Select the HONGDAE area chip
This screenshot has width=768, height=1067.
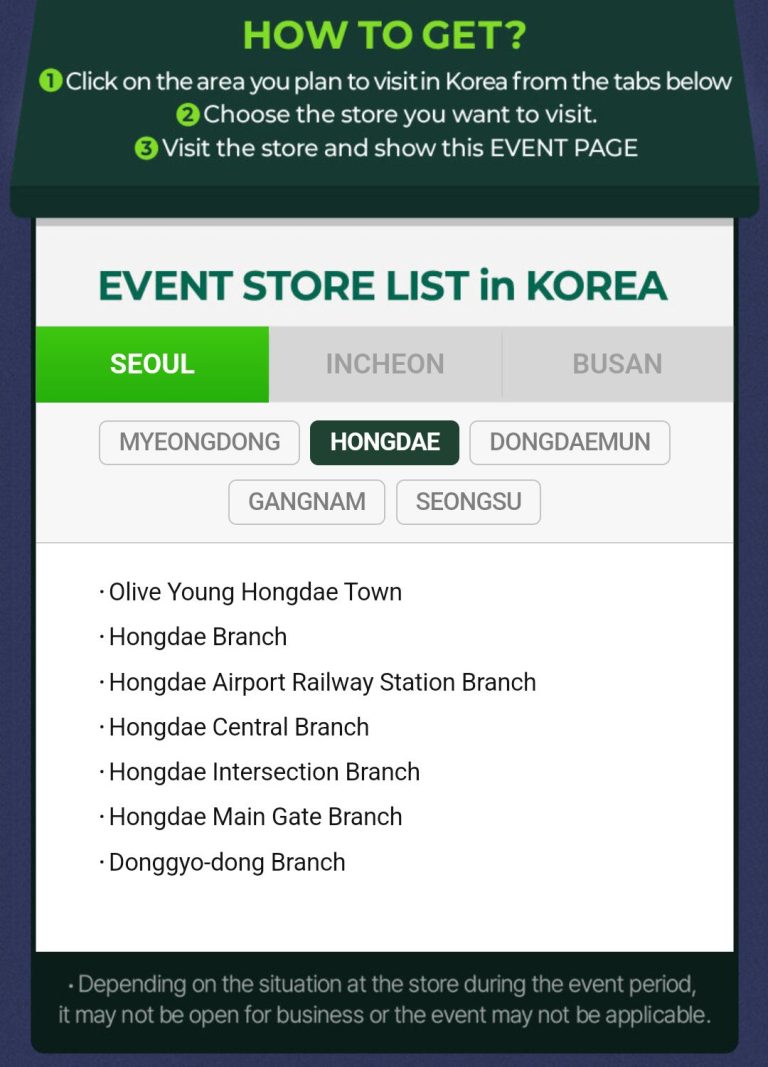384,442
